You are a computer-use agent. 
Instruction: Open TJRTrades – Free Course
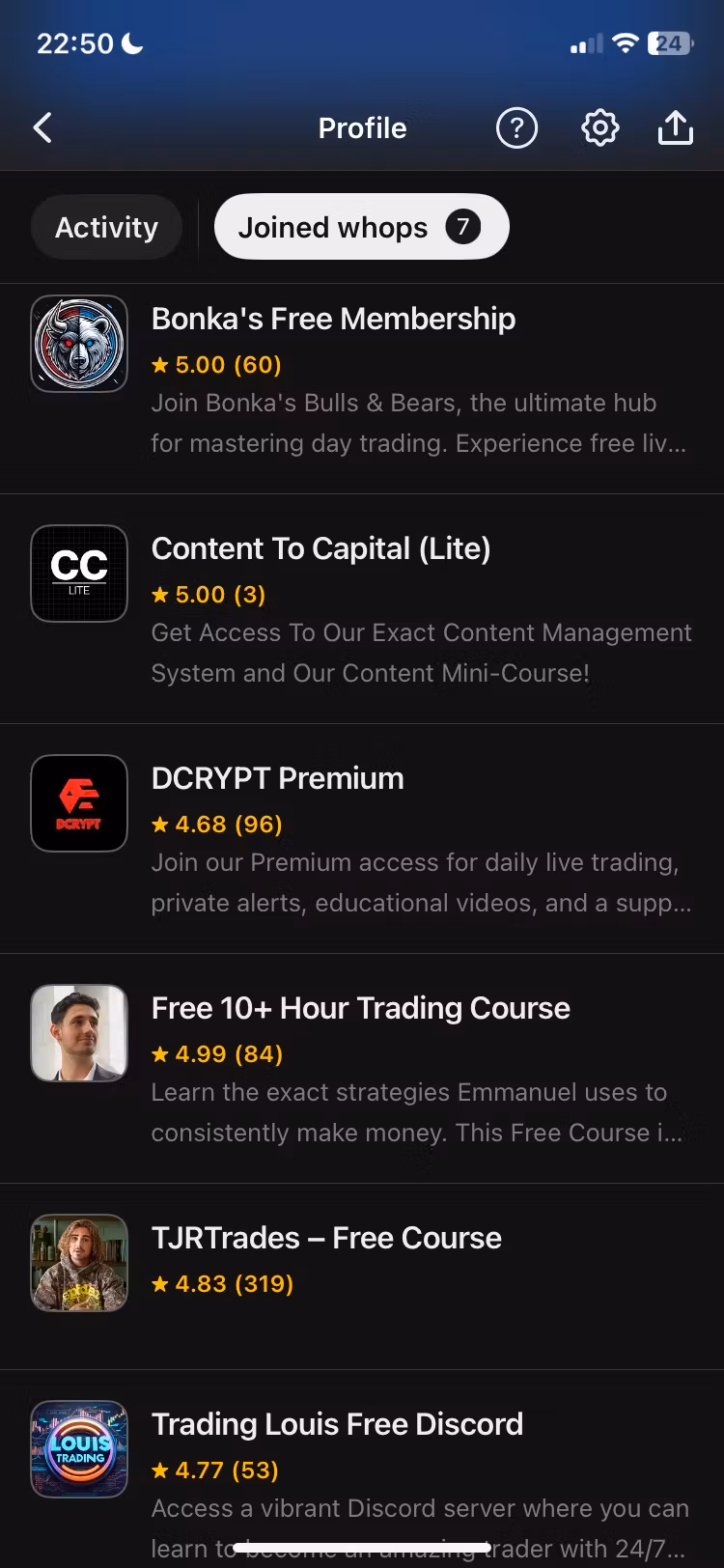pyautogui.click(x=362, y=1276)
